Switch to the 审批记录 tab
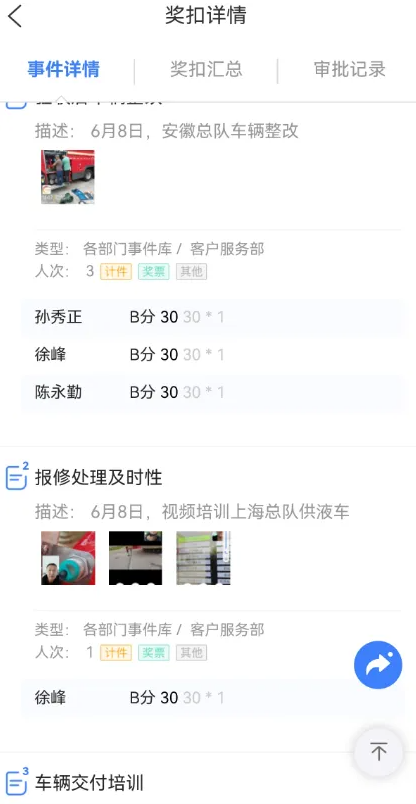416x804 pixels. pyautogui.click(x=350, y=70)
